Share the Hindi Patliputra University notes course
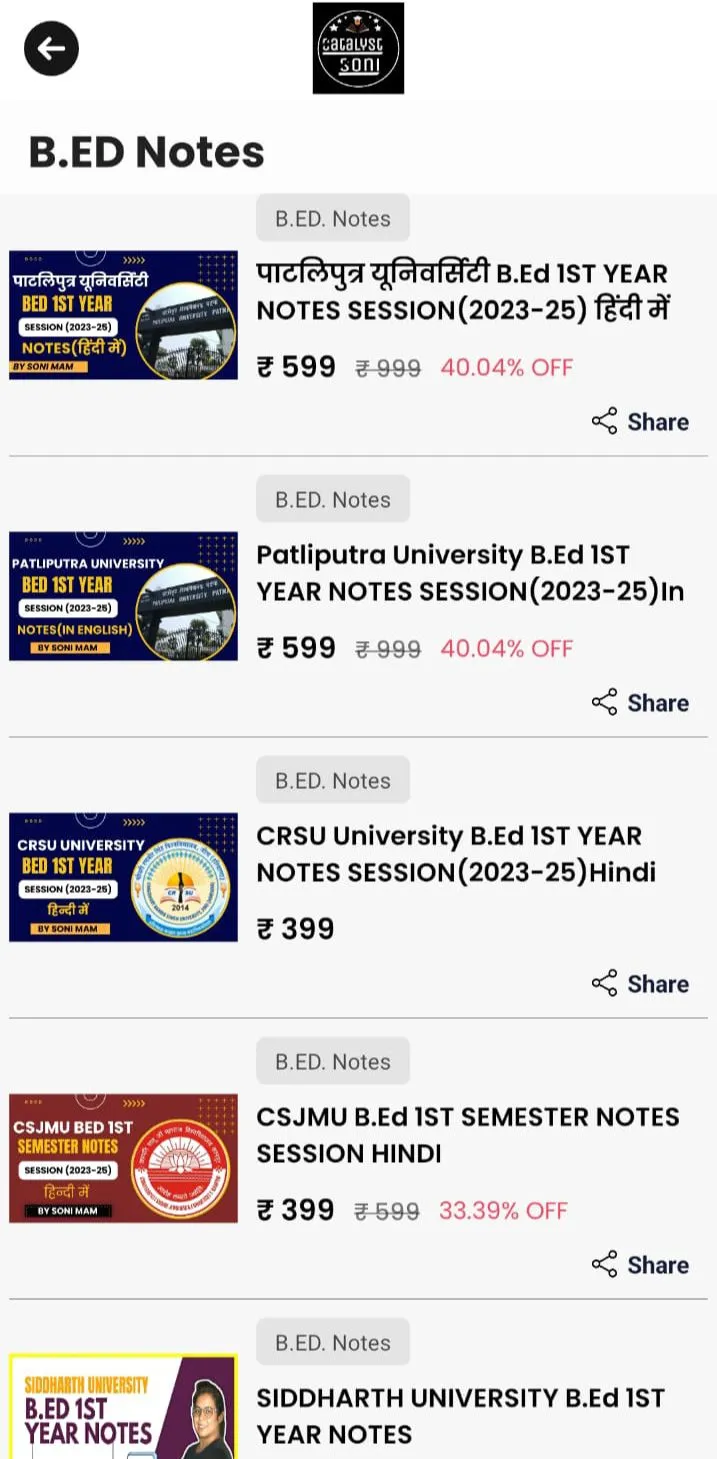The image size is (717, 1459). pyautogui.click(x=640, y=422)
